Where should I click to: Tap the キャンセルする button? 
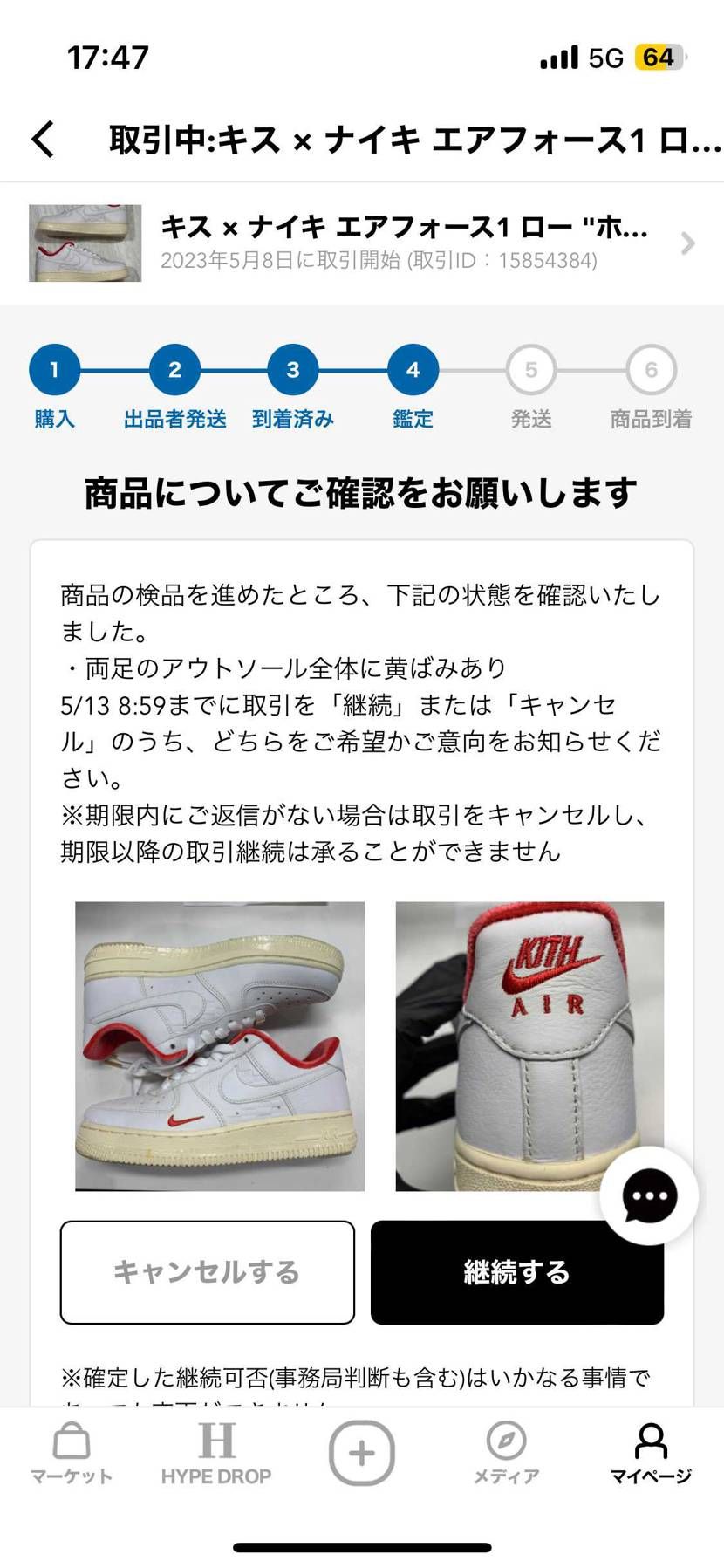pos(207,1272)
